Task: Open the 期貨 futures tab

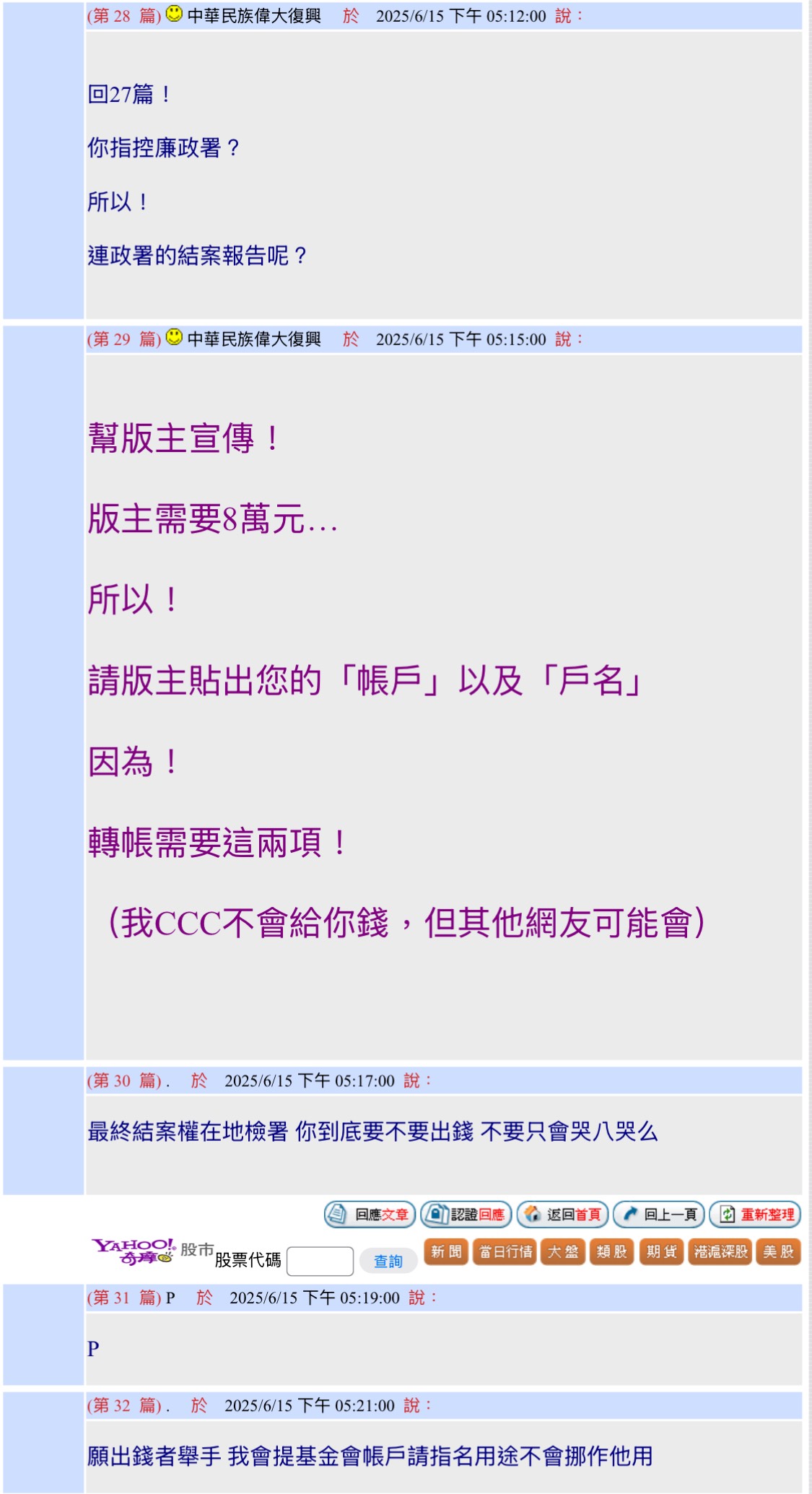Action: click(661, 1251)
